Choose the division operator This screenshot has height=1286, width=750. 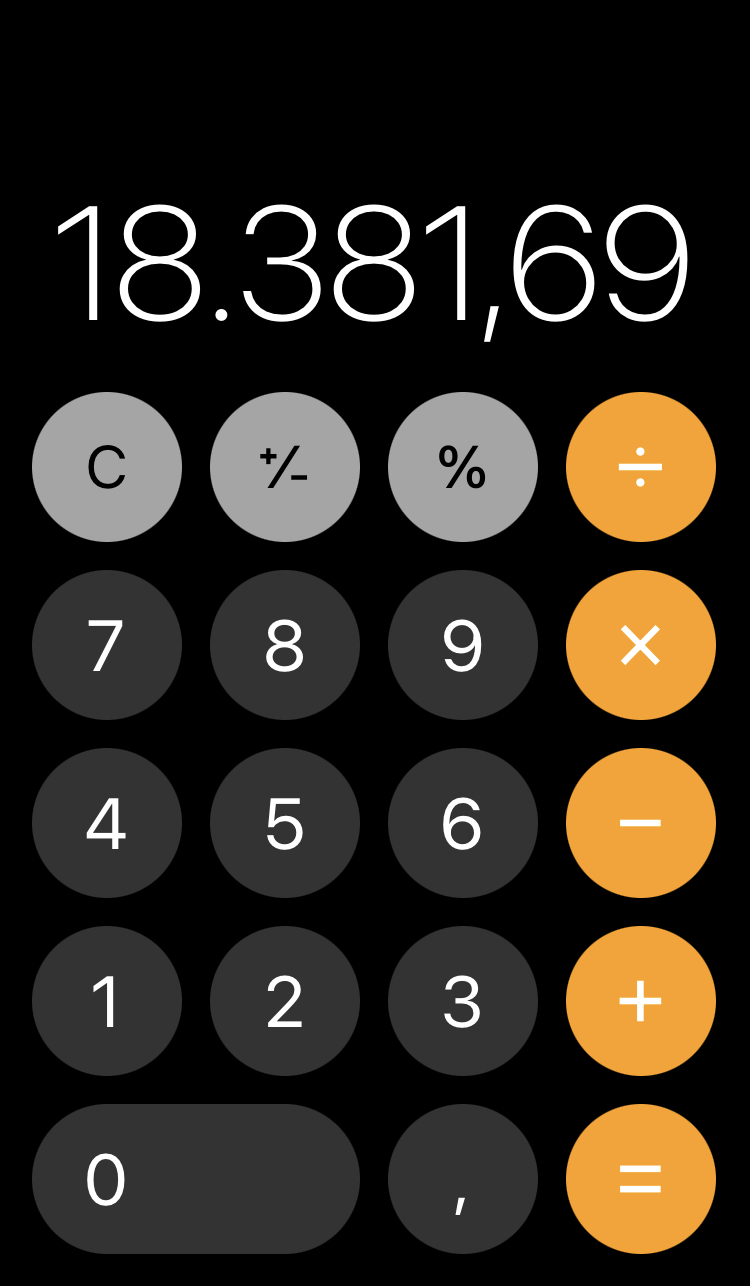[x=641, y=467]
